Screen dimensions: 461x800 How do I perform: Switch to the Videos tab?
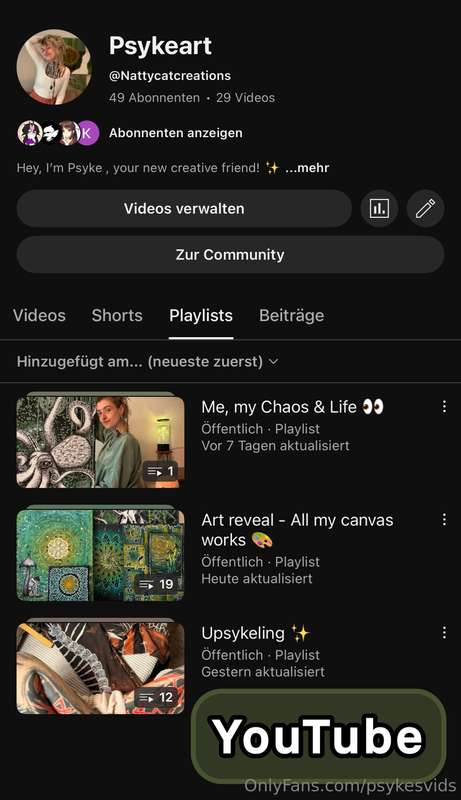pos(39,315)
